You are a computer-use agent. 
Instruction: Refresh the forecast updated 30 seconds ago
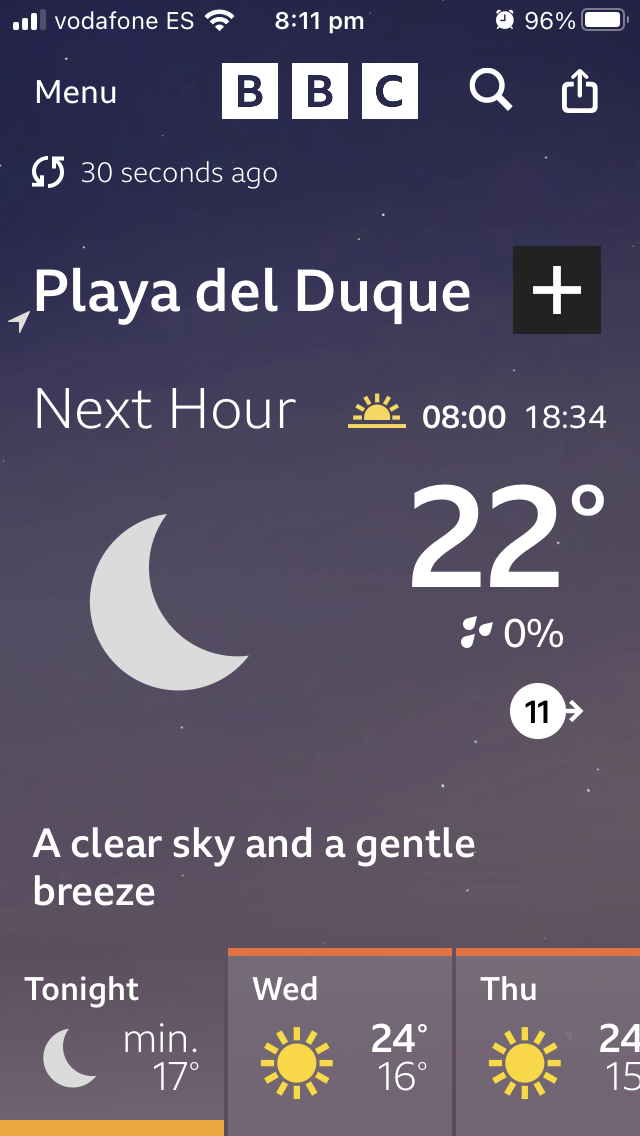point(48,173)
